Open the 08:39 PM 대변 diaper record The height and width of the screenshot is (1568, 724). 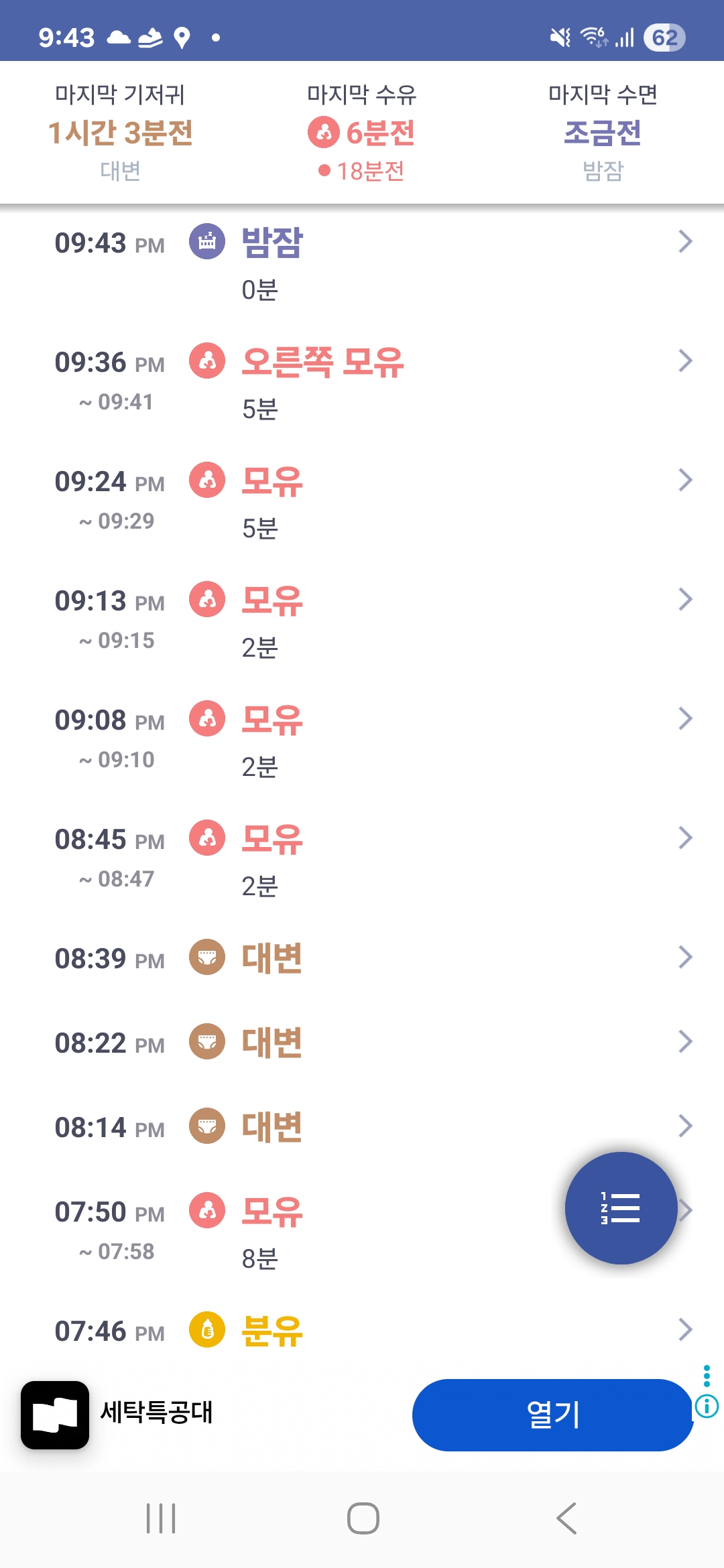point(362,958)
